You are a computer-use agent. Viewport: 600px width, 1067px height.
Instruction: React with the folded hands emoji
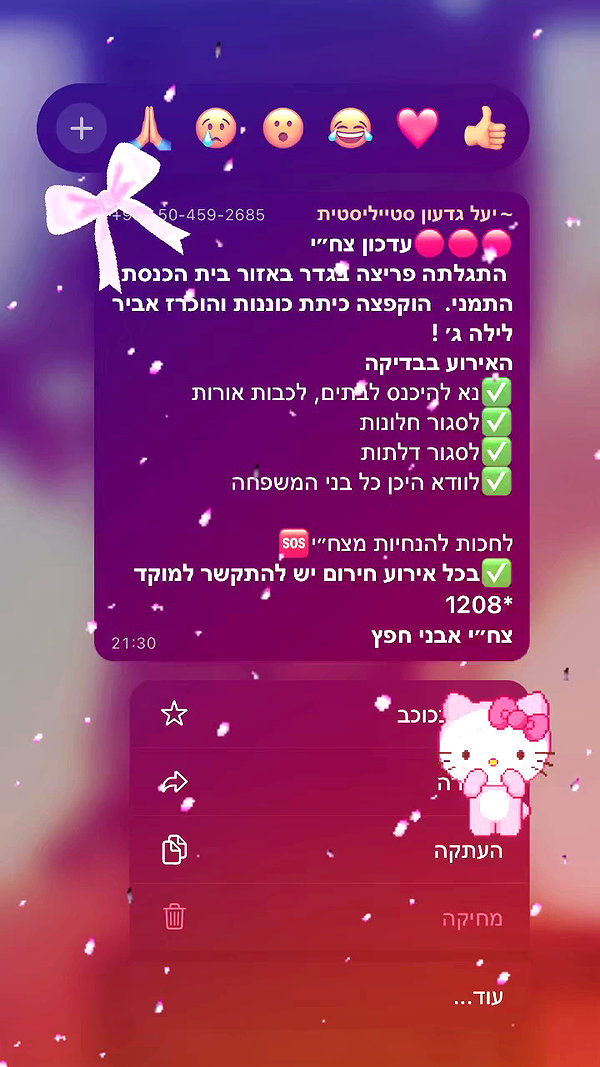coord(150,128)
